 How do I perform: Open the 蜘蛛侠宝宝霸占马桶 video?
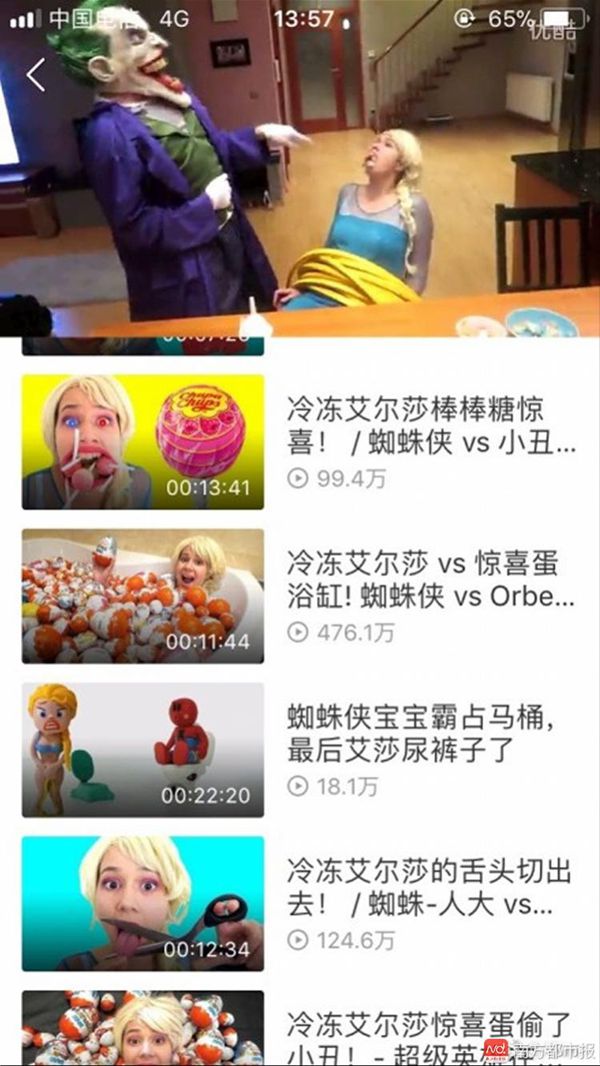click(143, 750)
